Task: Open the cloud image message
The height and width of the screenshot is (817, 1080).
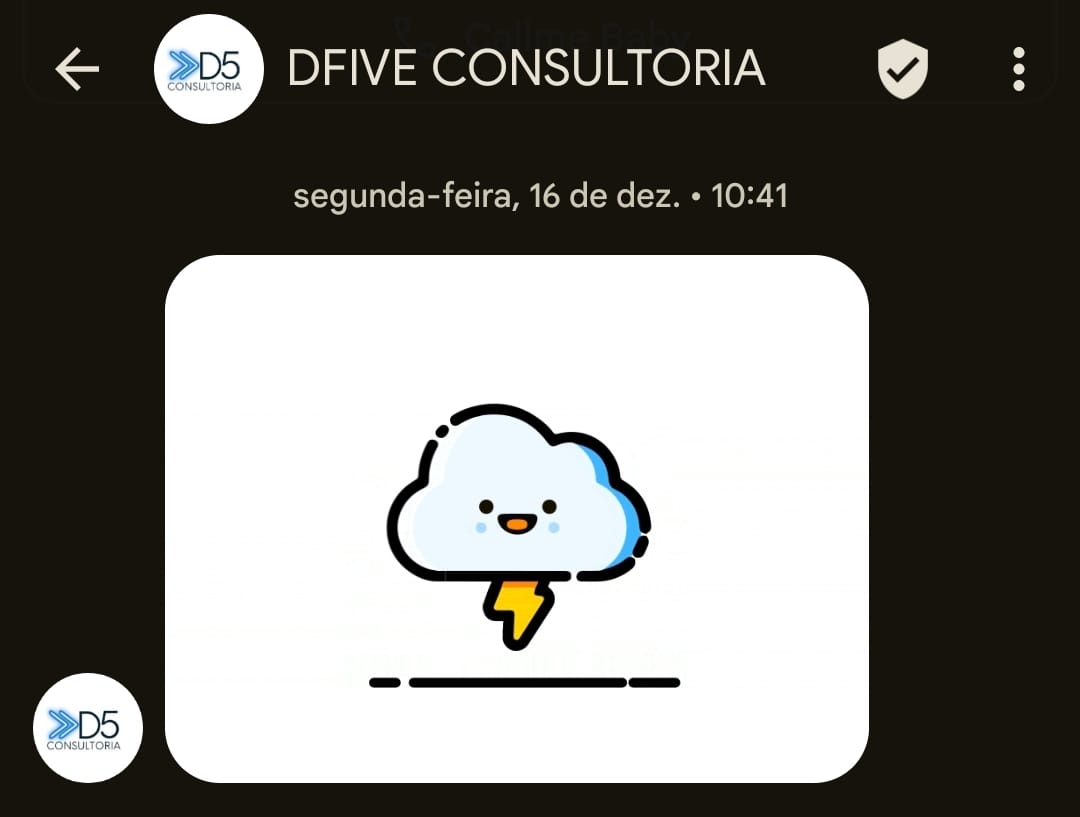Action: (516, 518)
